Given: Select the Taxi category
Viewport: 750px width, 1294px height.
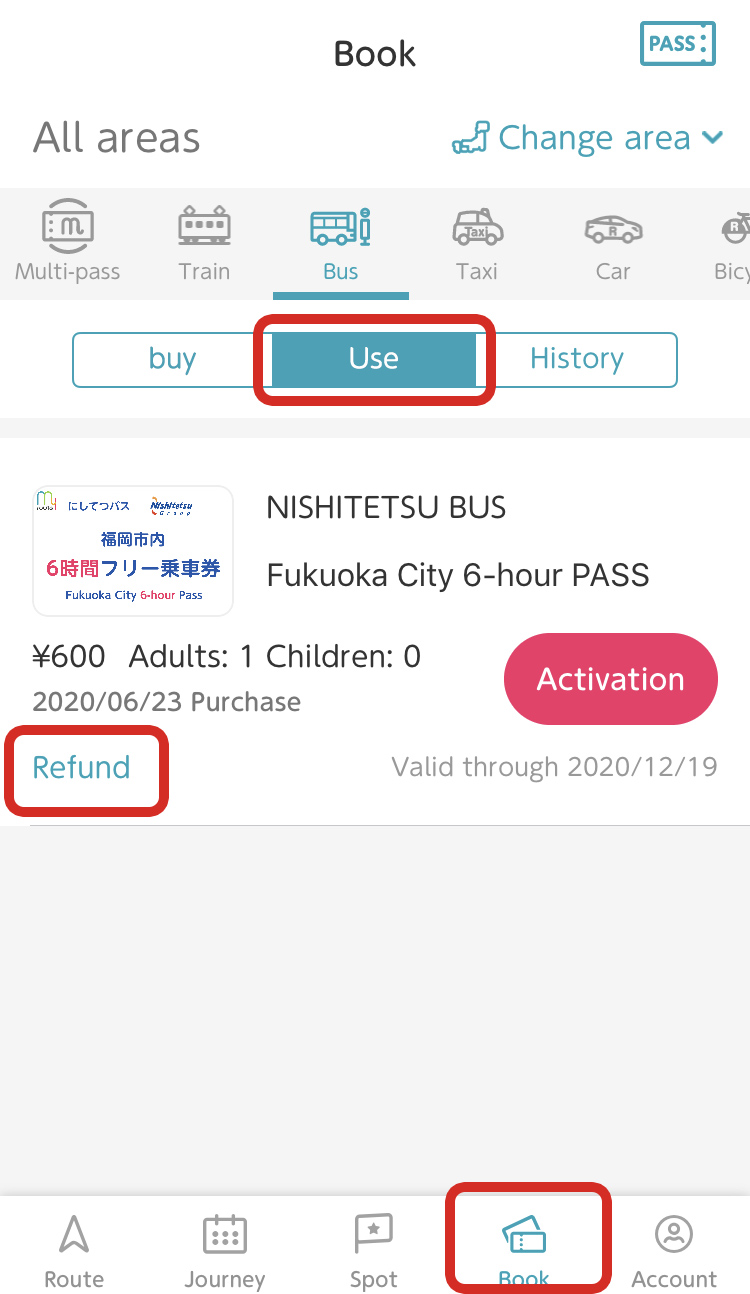Looking at the screenshot, I should click(x=477, y=244).
